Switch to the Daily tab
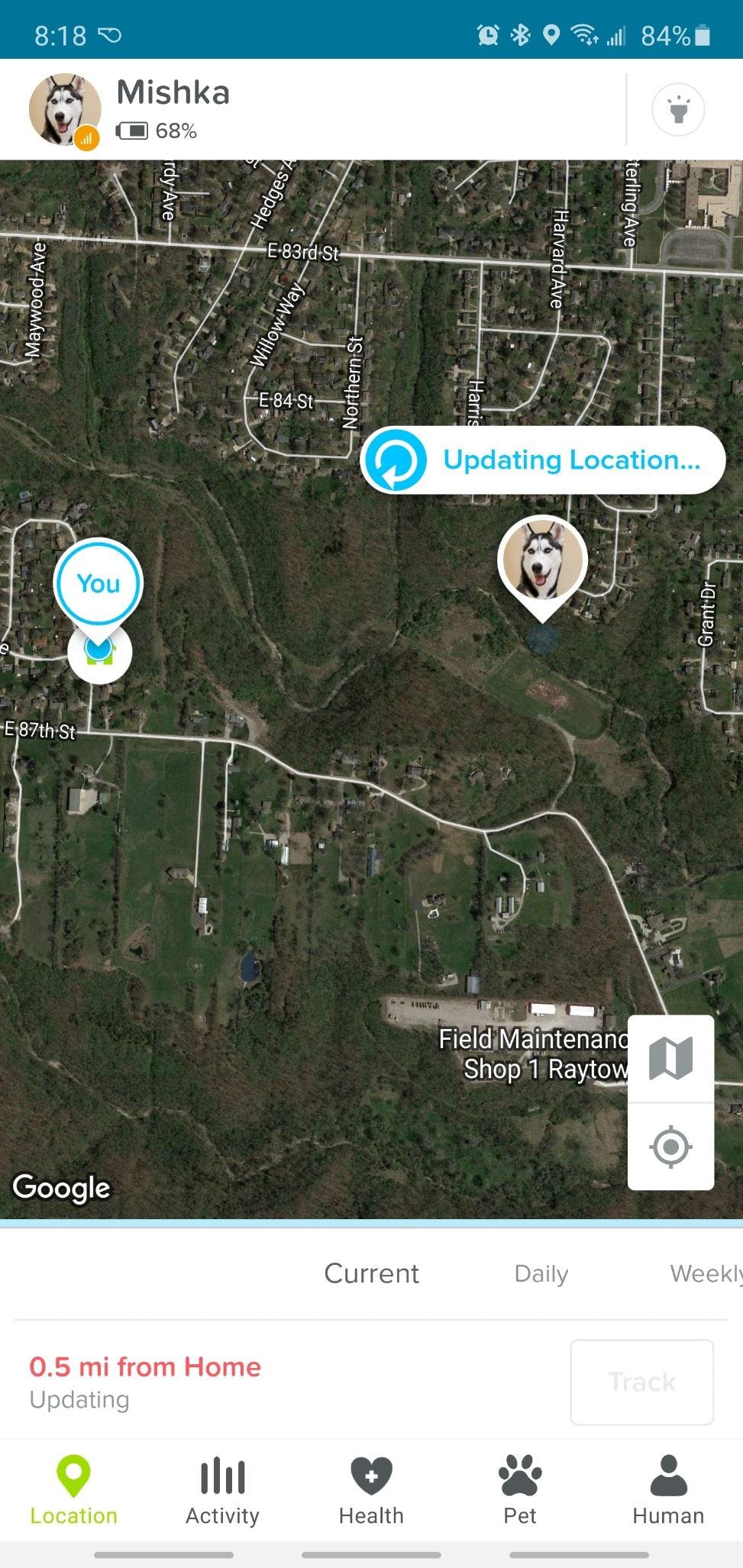Screen dimensions: 743x1568 541,1273
